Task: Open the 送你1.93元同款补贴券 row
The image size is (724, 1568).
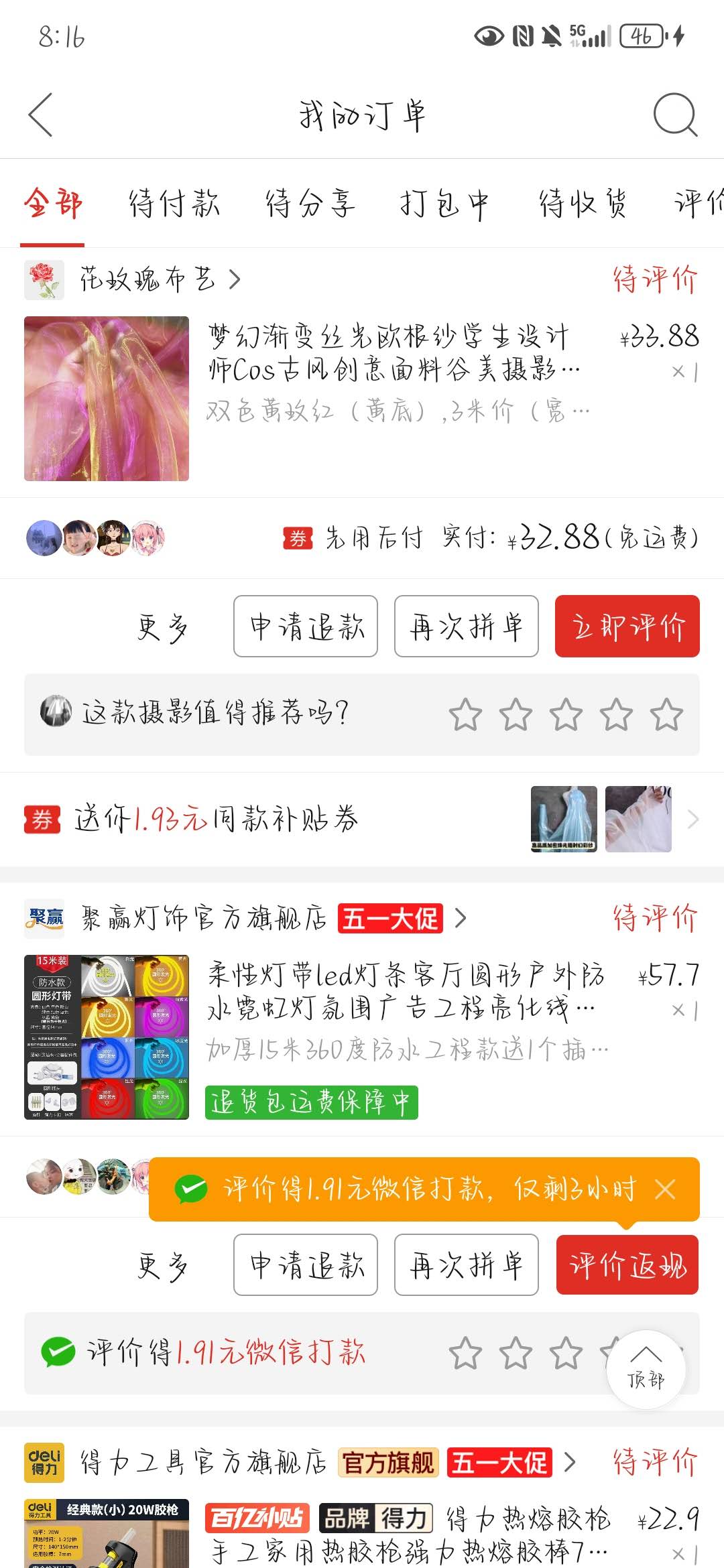Action: [x=362, y=819]
